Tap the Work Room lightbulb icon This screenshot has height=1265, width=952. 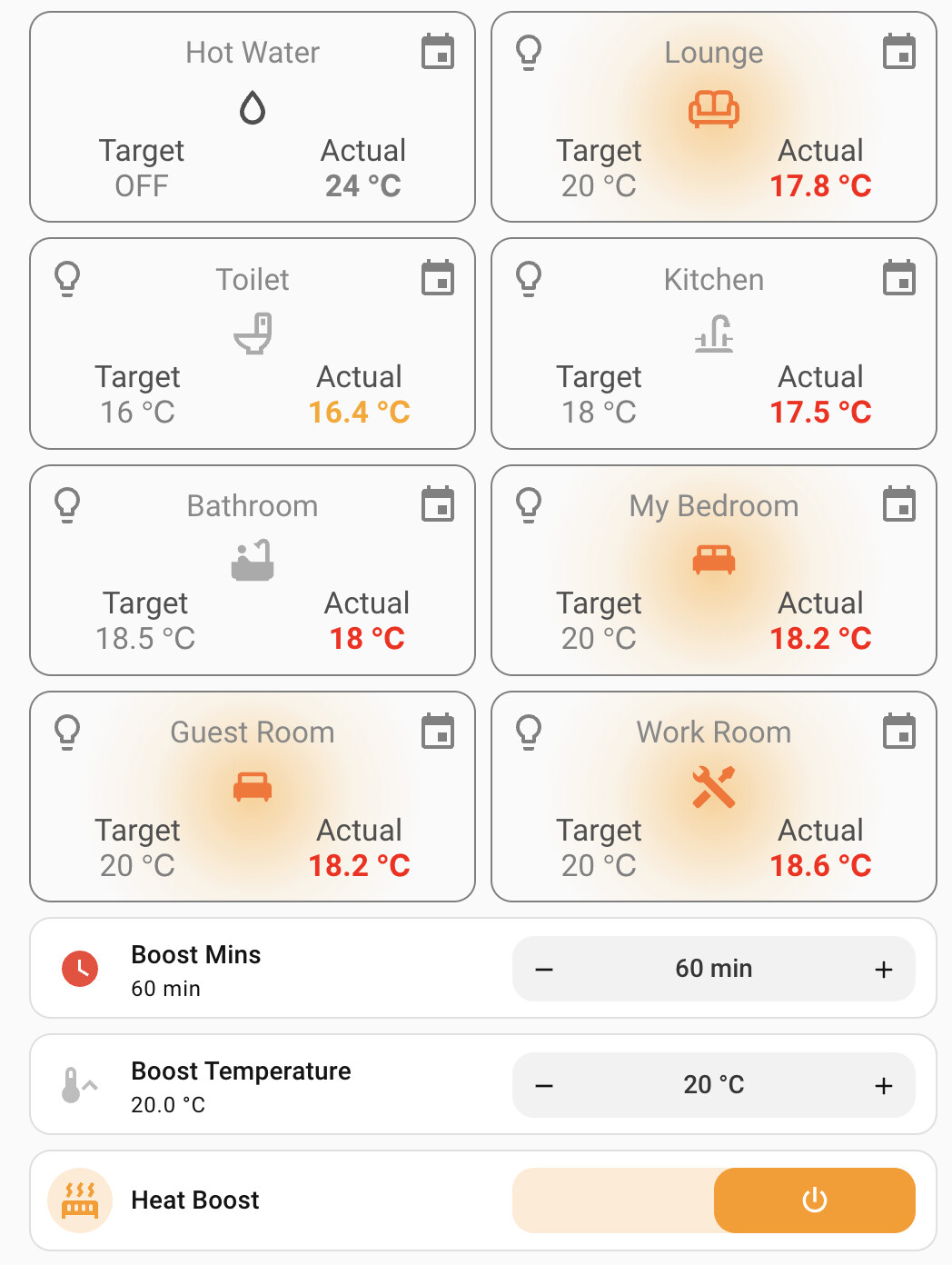coord(529,731)
